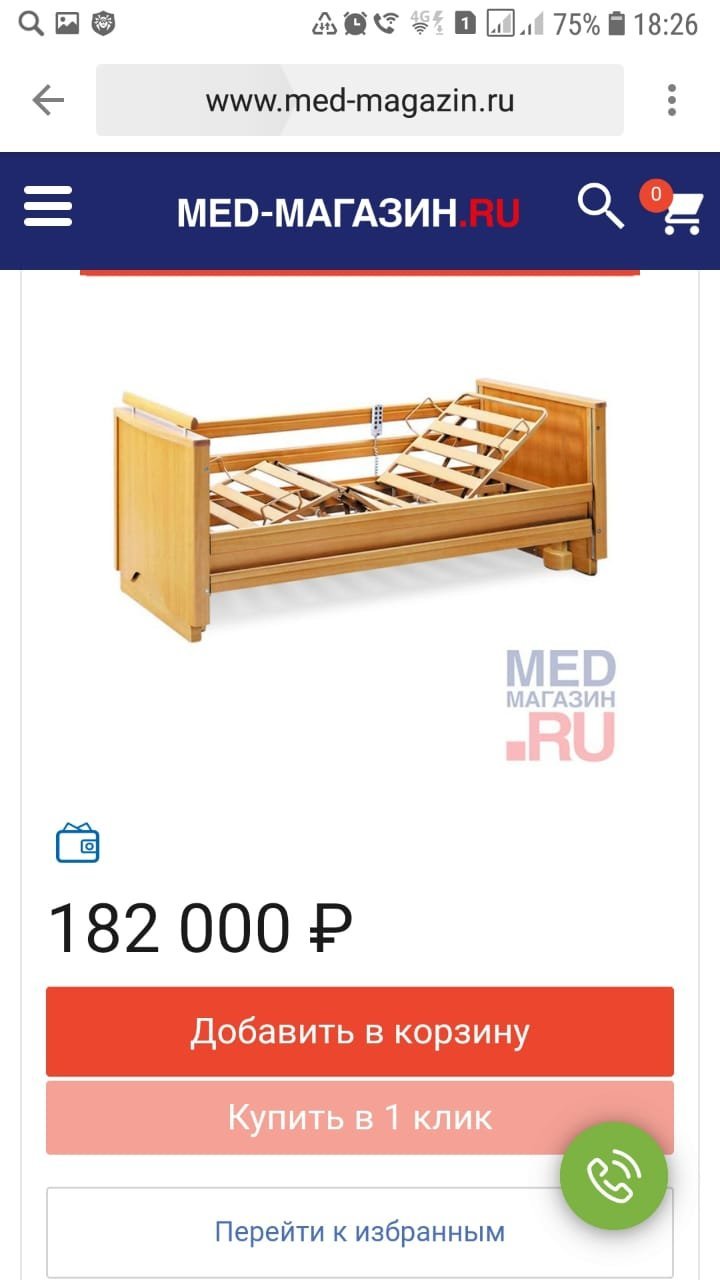Open the hamburger menu
This screenshot has height=1280, width=720.
click(48, 208)
